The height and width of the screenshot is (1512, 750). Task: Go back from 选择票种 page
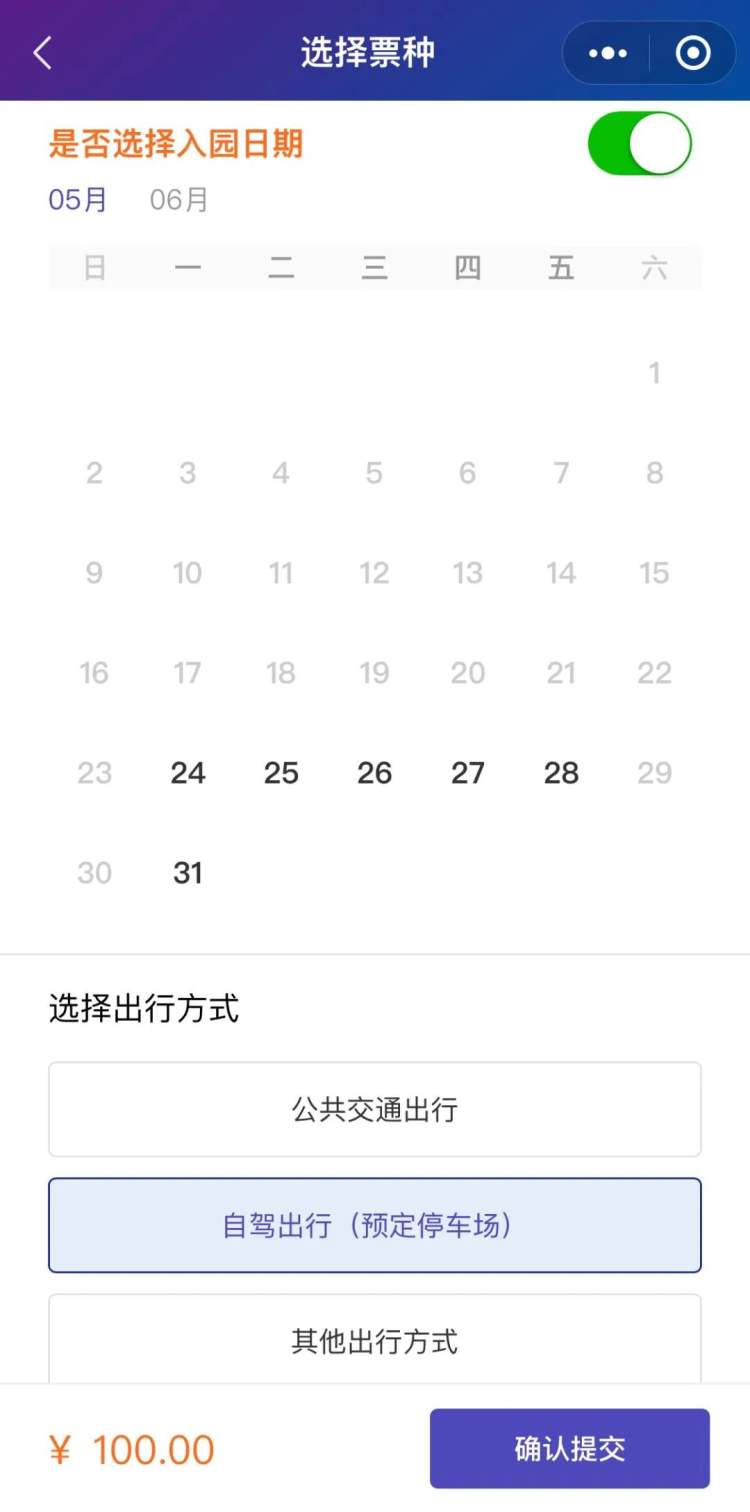(42, 53)
